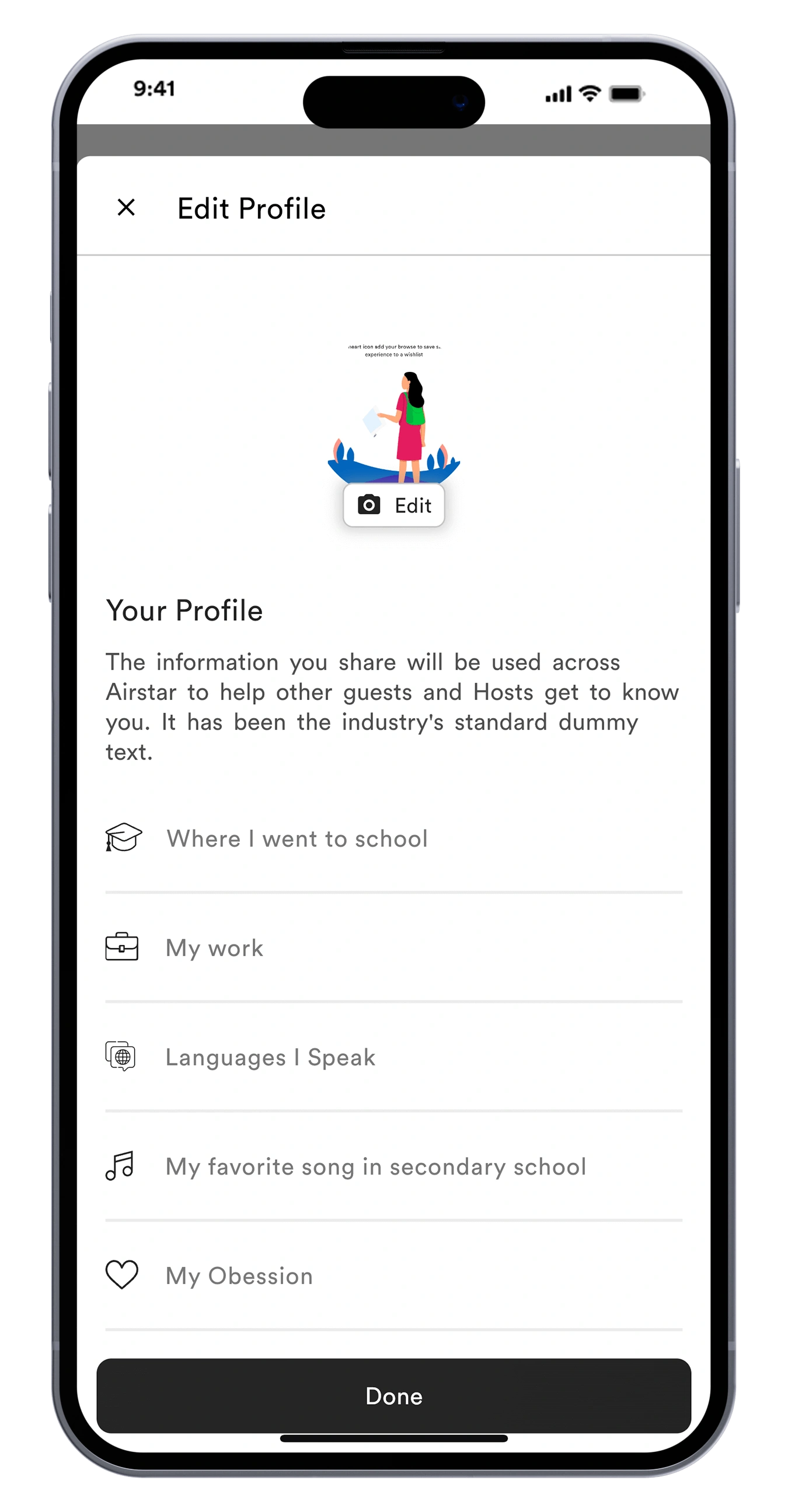Open Where I went to school
The height and width of the screenshot is (1512, 788).
point(297,839)
